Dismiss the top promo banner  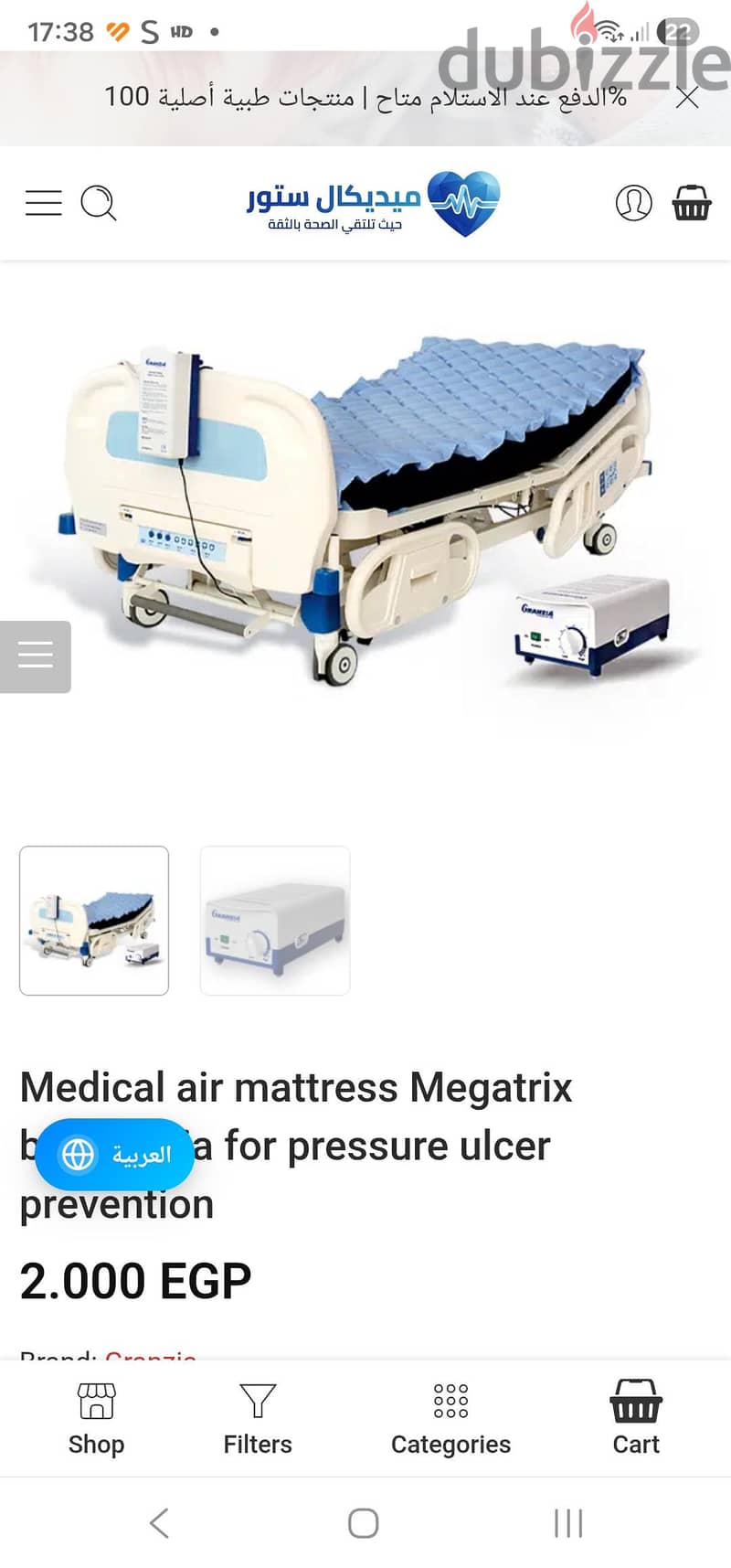click(687, 98)
